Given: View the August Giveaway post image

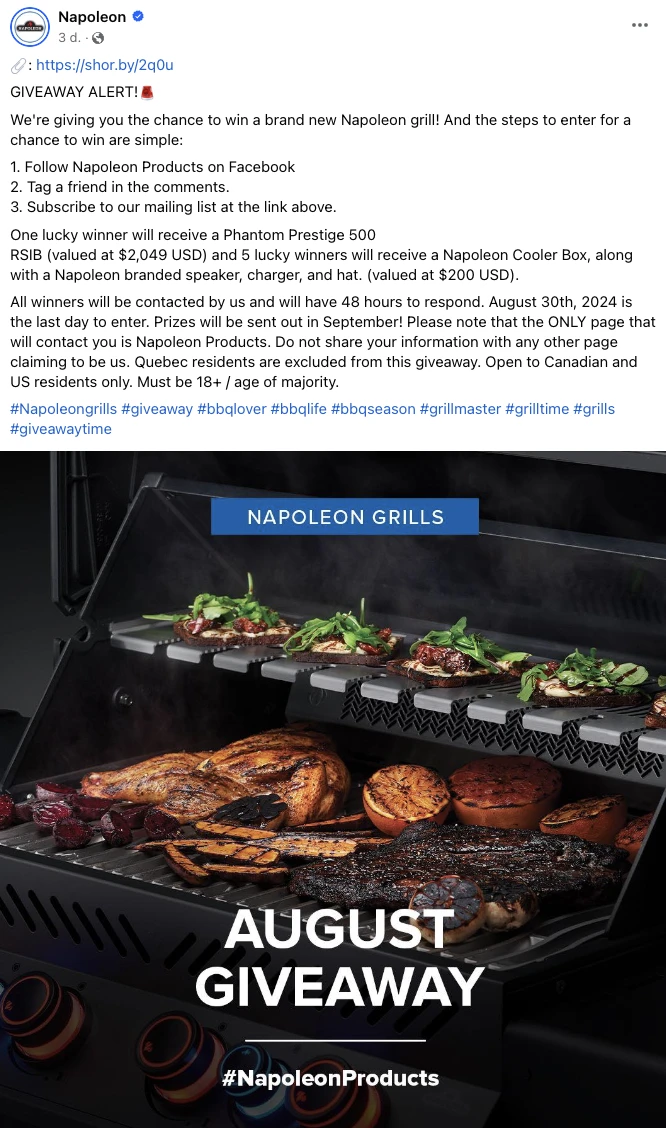Looking at the screenshot, I should point(333,789).
